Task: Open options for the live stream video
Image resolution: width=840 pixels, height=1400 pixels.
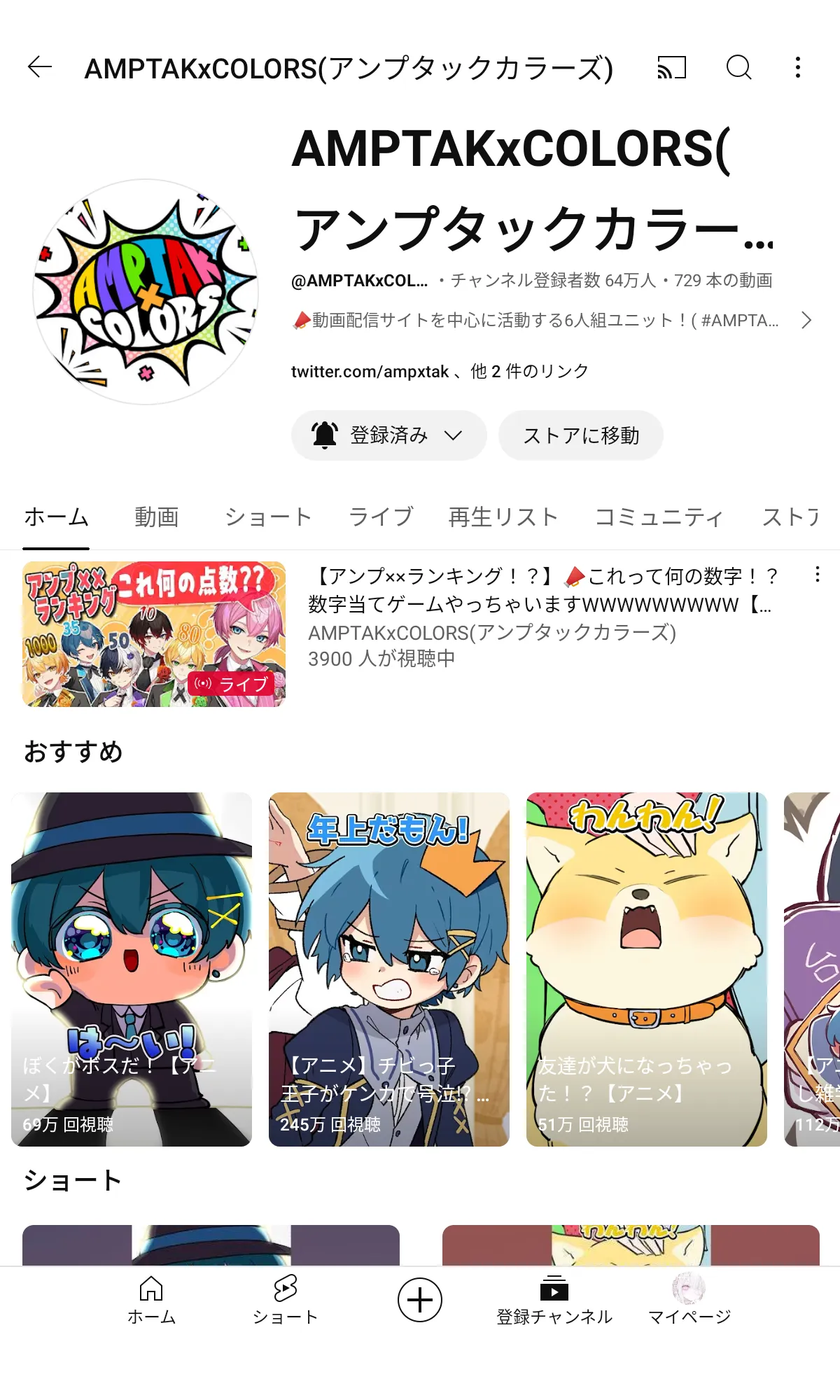Action: point(817,575)
